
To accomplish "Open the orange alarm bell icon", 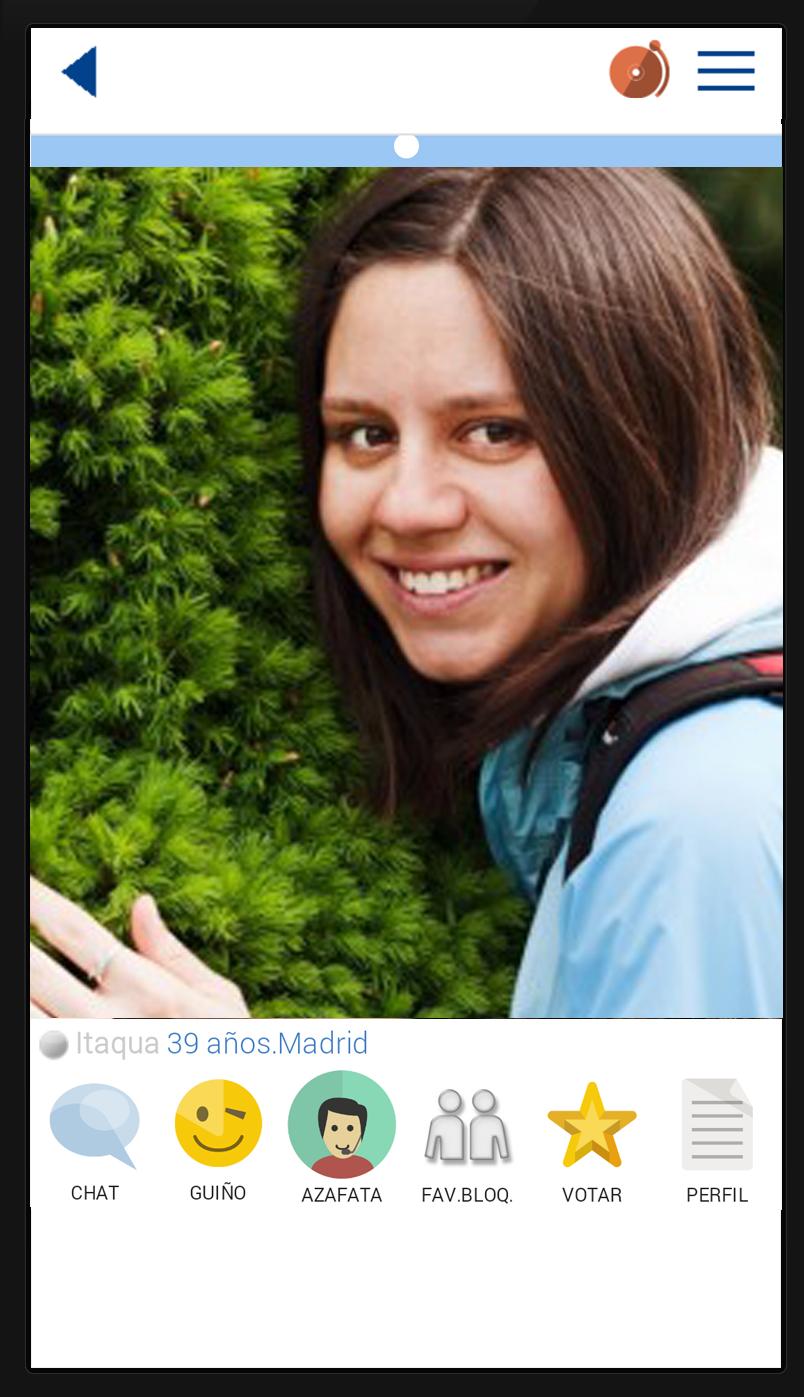I will click(x=639, y=70).
